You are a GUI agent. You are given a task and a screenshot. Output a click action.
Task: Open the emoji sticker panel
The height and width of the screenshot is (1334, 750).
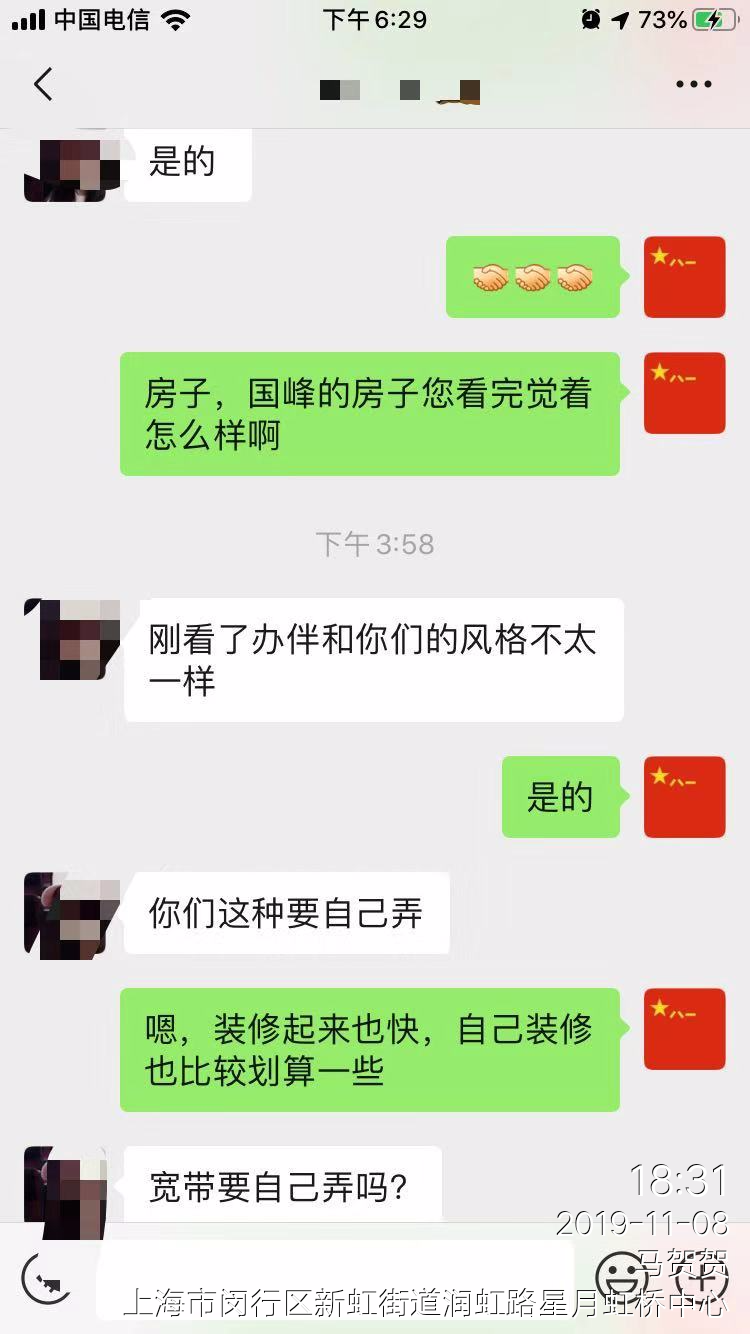[x=620, y=1277]
